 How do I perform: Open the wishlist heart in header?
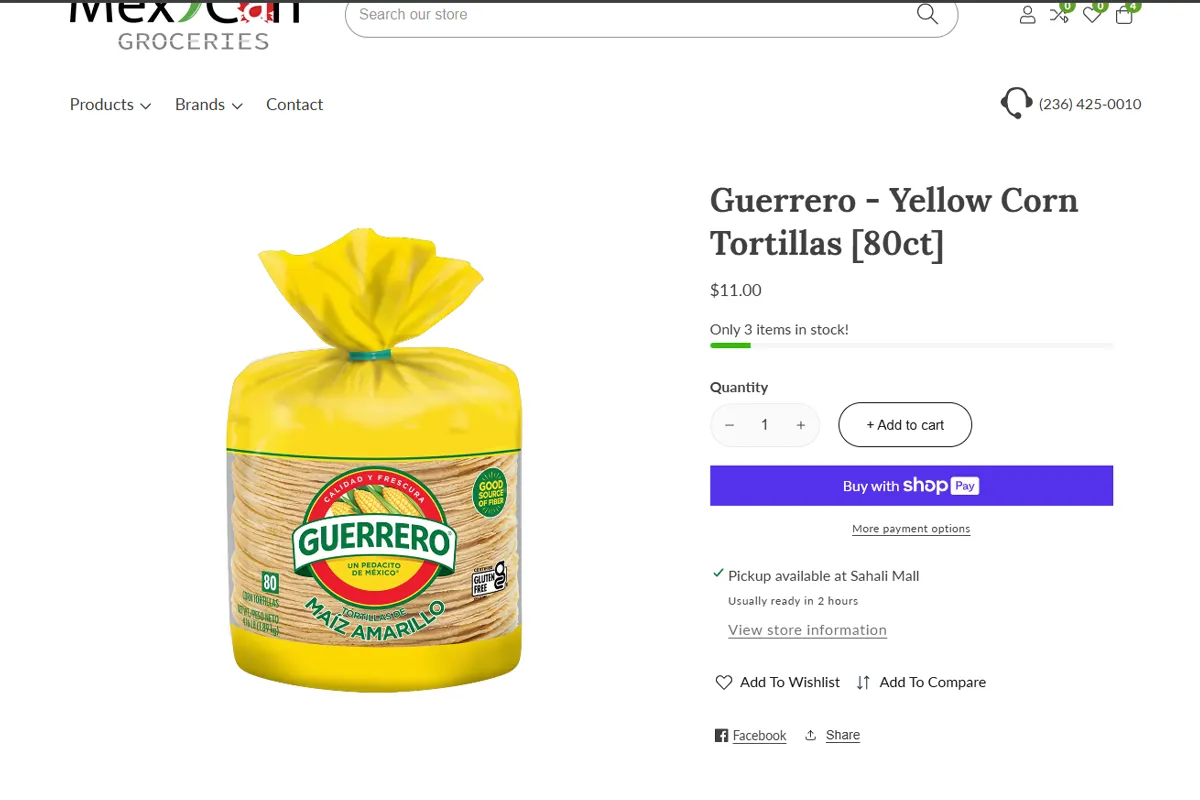point(1092,14)
